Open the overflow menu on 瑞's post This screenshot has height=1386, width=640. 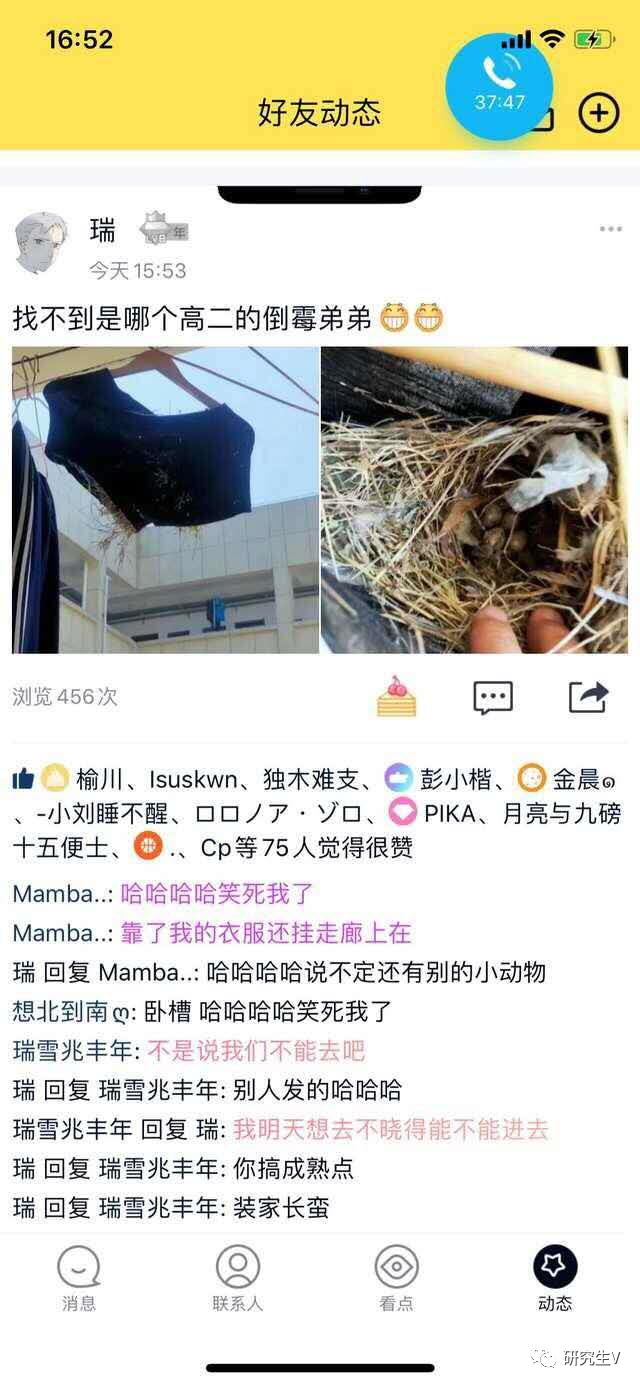coord(610,230)
